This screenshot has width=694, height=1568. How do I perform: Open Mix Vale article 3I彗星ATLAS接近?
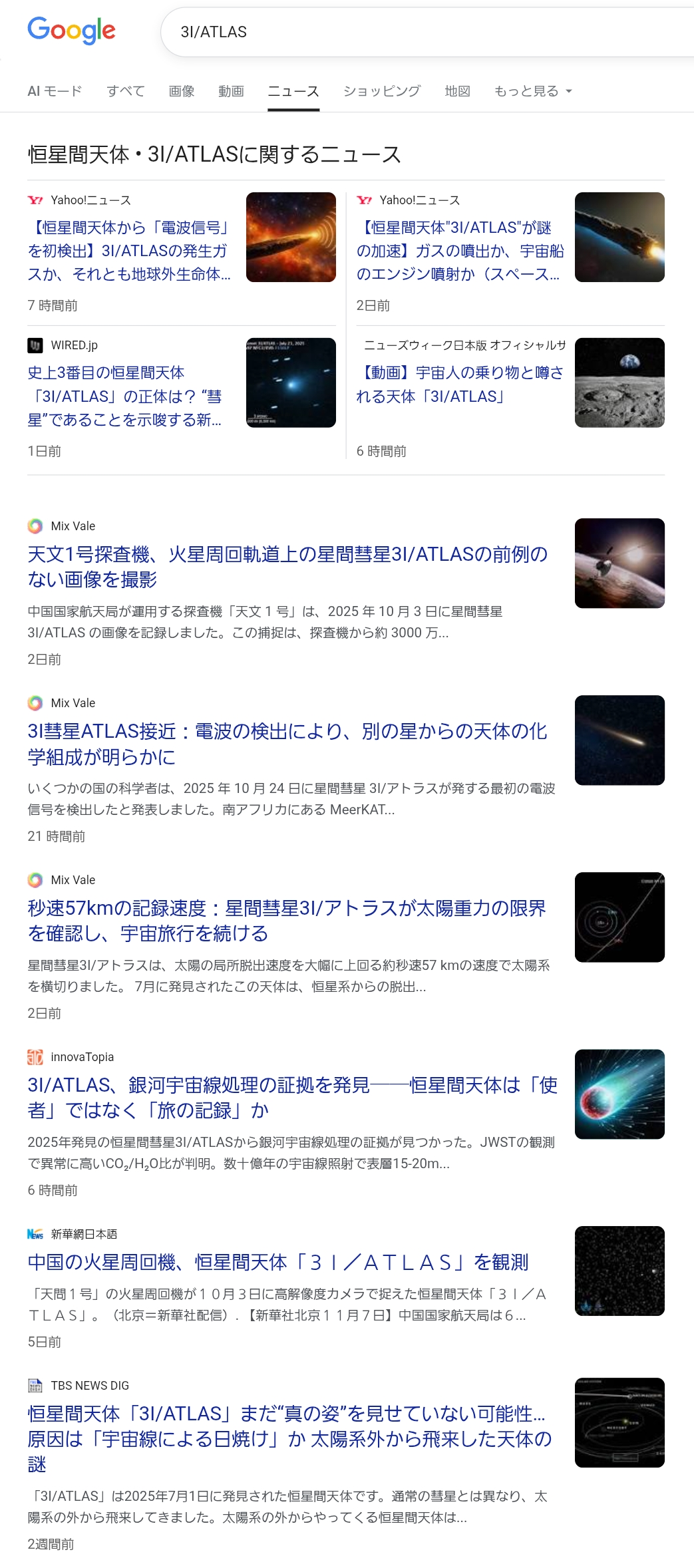click(287, 743)
